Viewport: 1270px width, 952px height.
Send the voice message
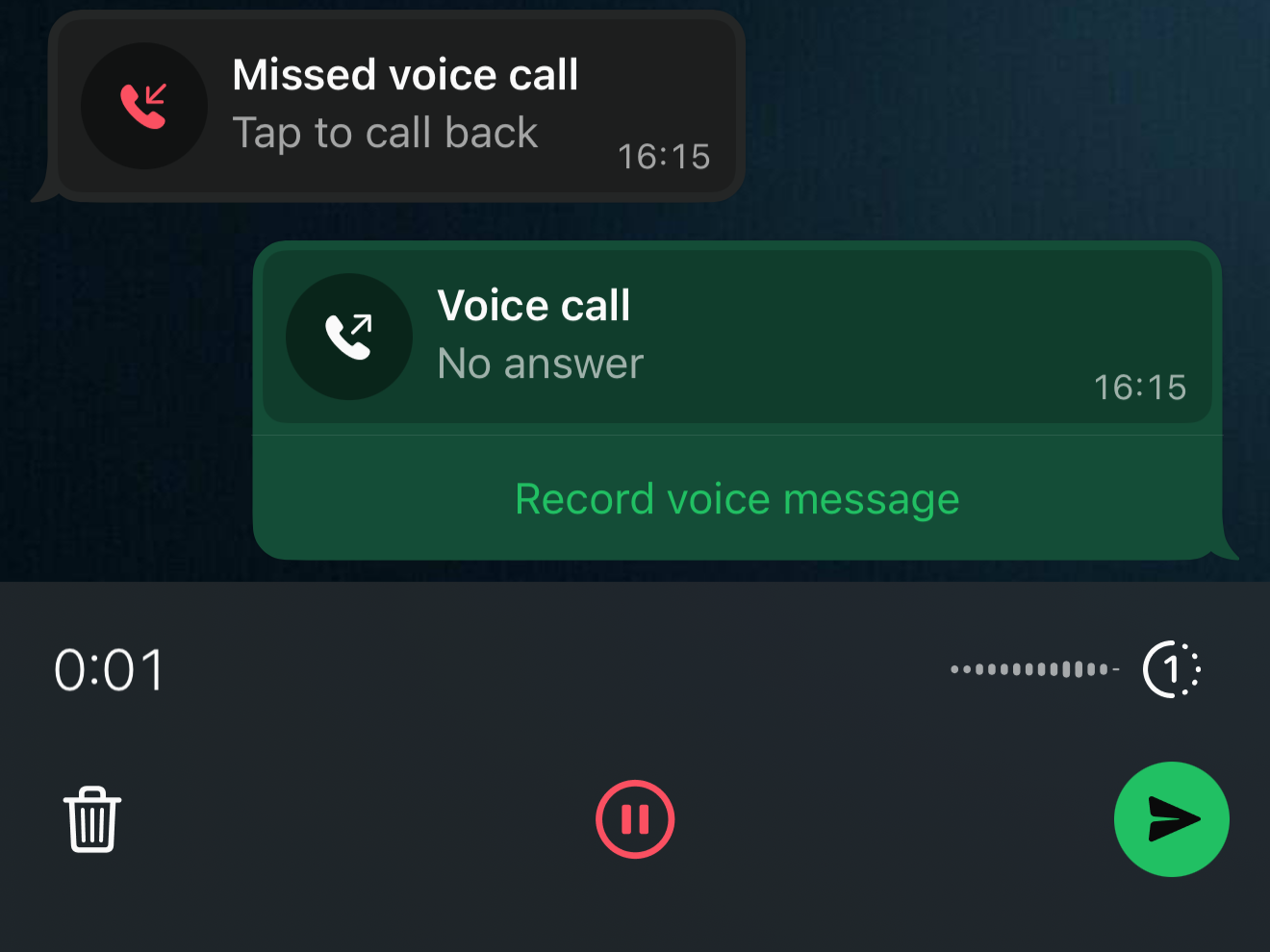[1171, 819]
